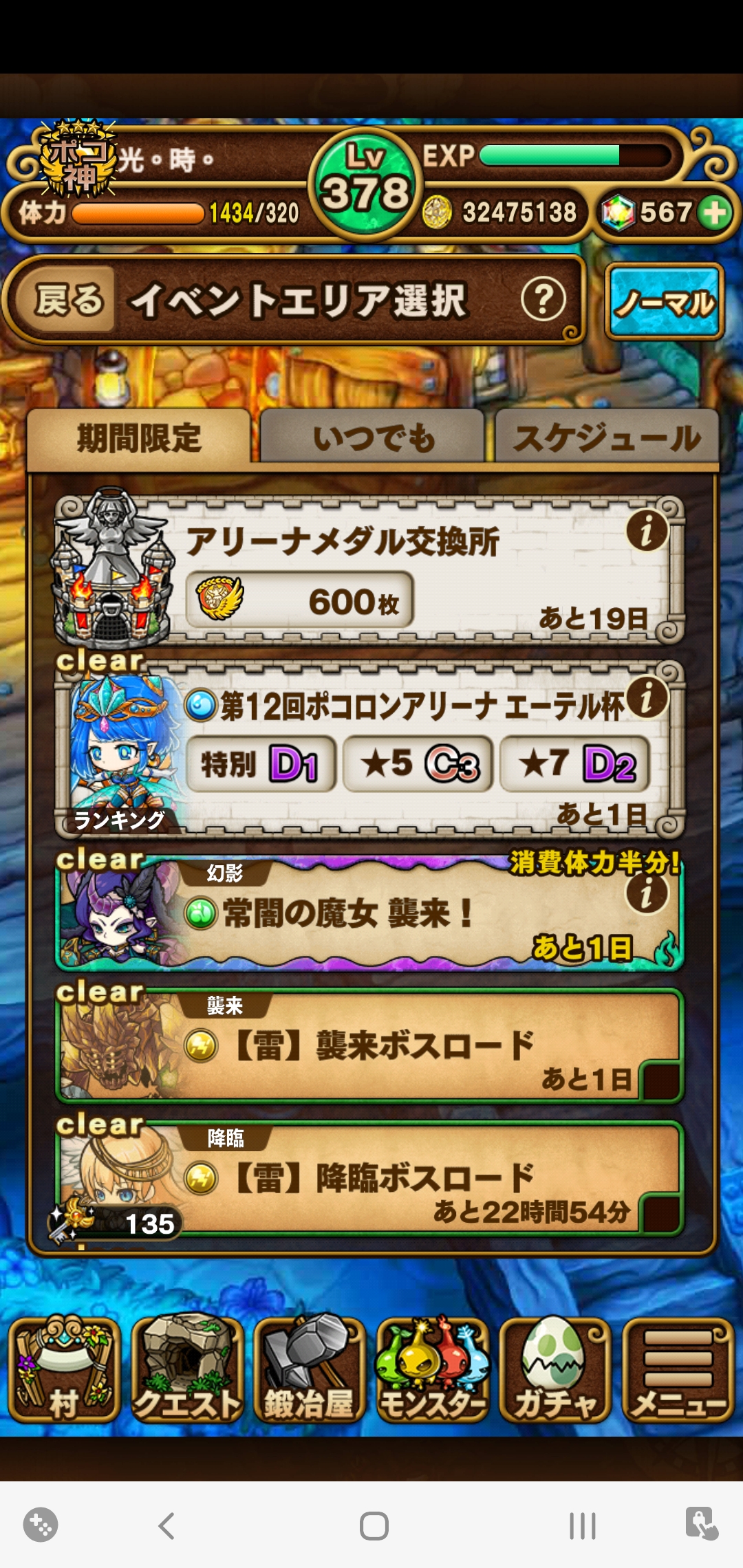Tap the 戻る back button
The height and width of the screenshot is (1568, 743).
68,301
